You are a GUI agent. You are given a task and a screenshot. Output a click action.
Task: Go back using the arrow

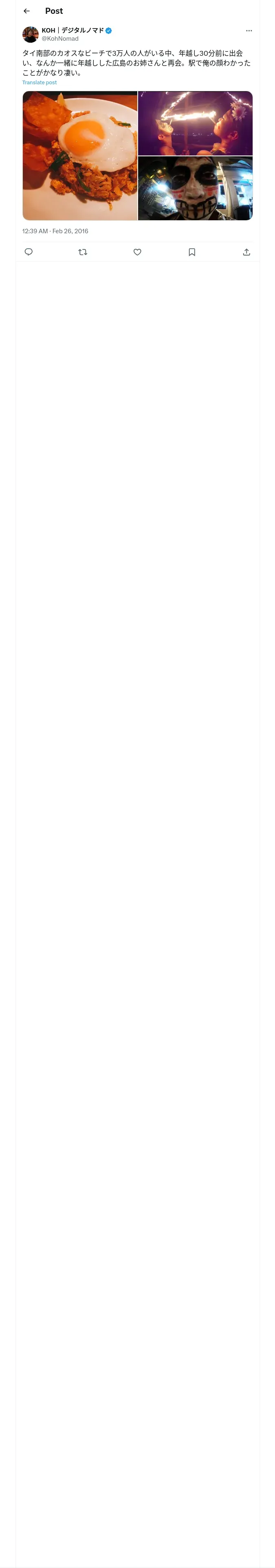click(x=27, y=11)
